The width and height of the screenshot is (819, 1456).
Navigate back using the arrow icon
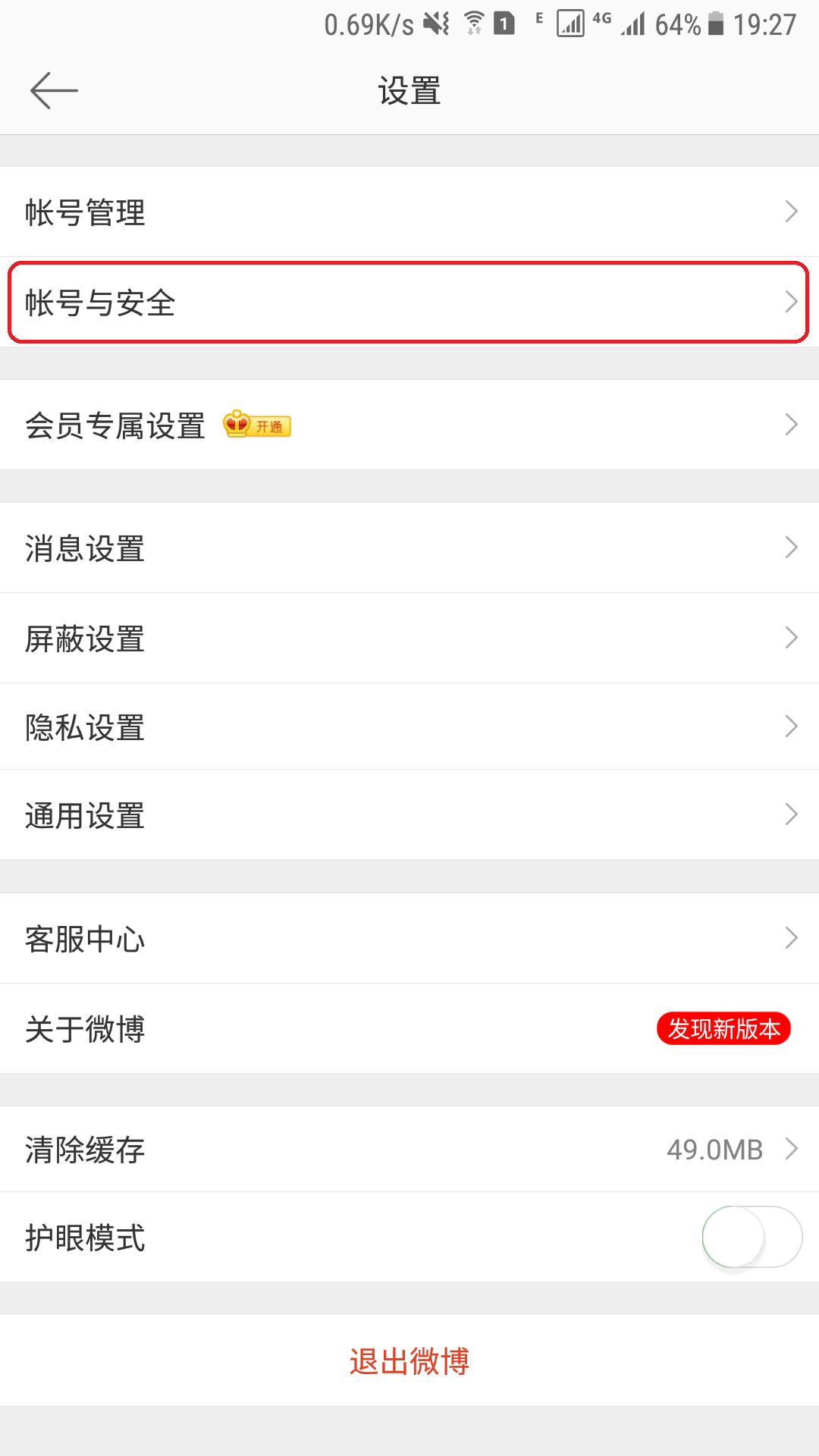tap(53, 89)
